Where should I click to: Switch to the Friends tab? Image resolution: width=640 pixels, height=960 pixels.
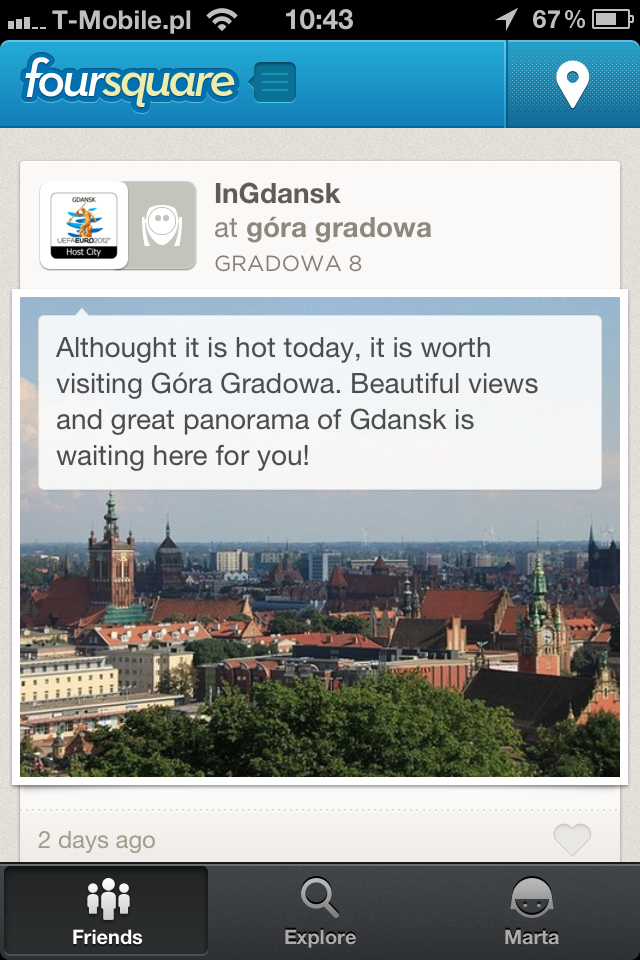tap(107, 911)
